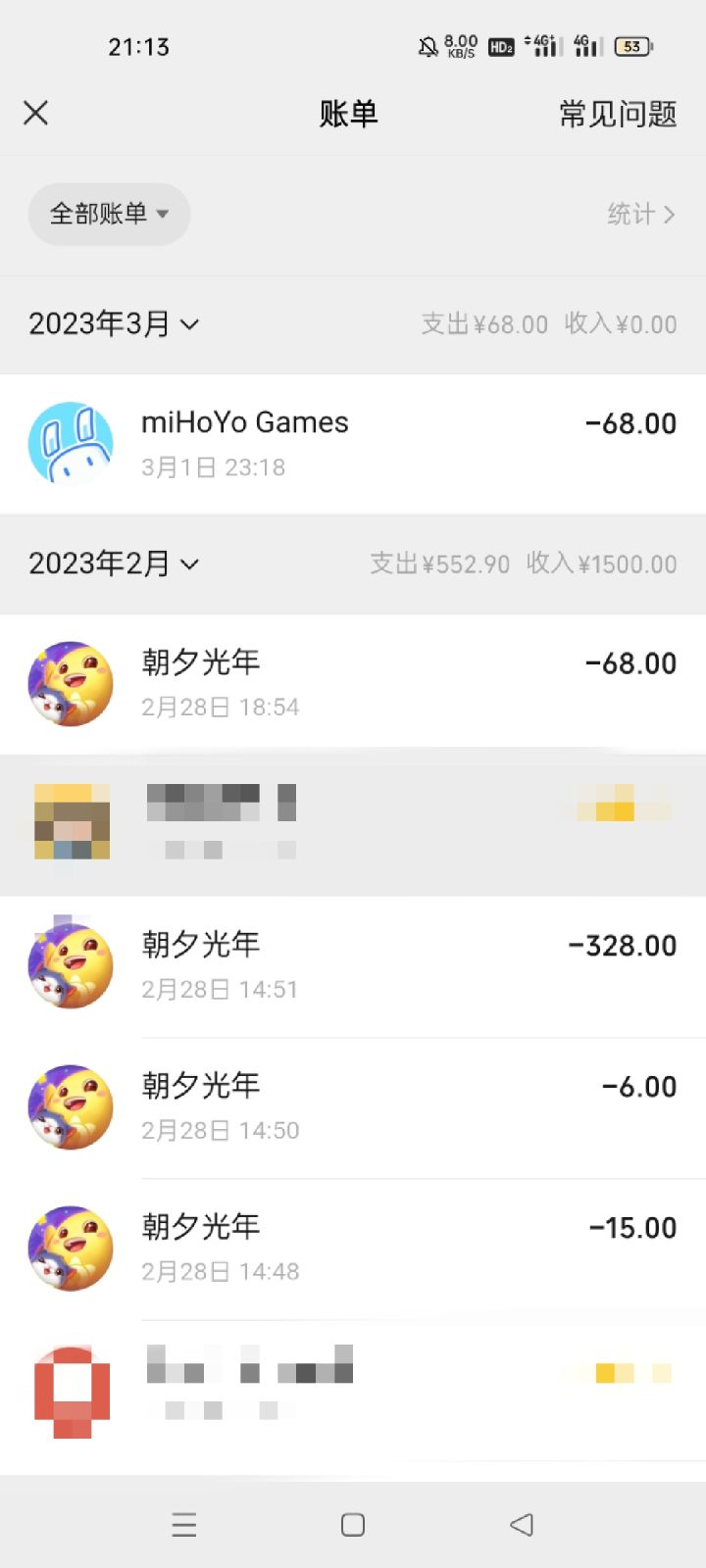706x1568 pixels.
Task: Collapse the 2023年2月 section
Action: pyautogui.click(x=114, y=563)
